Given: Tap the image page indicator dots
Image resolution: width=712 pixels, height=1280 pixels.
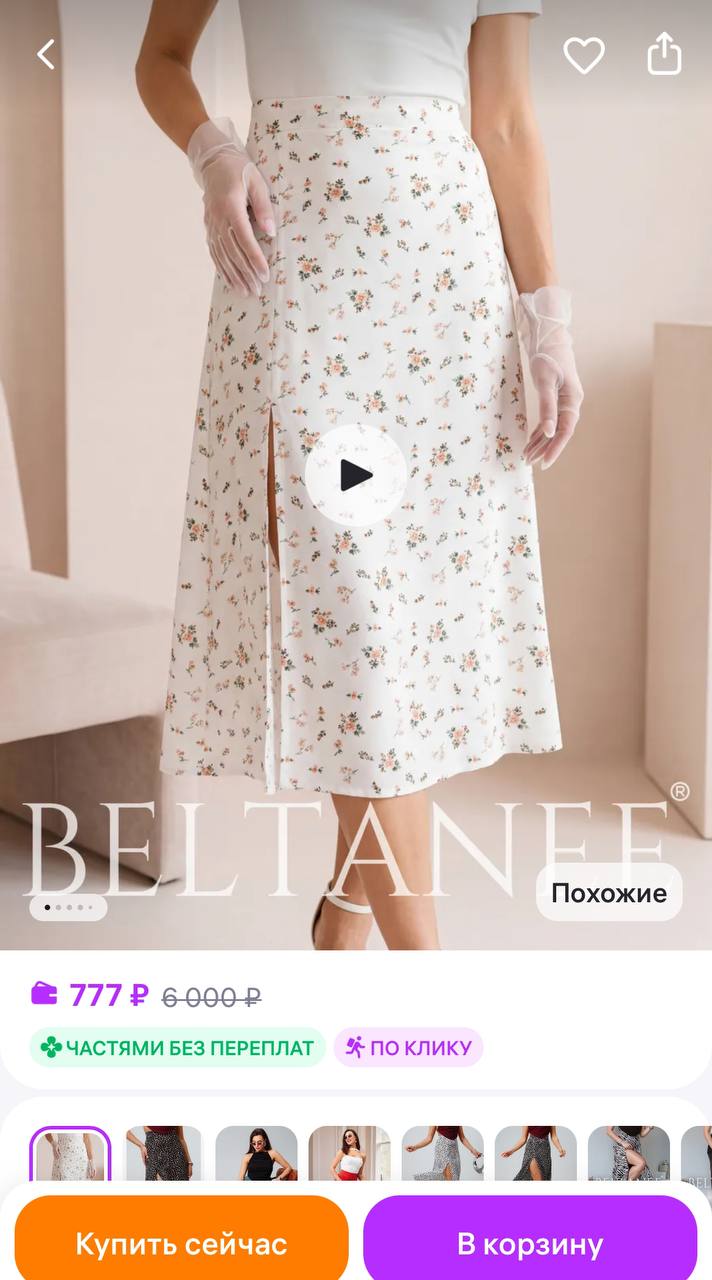Looking at the screenshot, I should pyautogui.click(x=68, y=907).
